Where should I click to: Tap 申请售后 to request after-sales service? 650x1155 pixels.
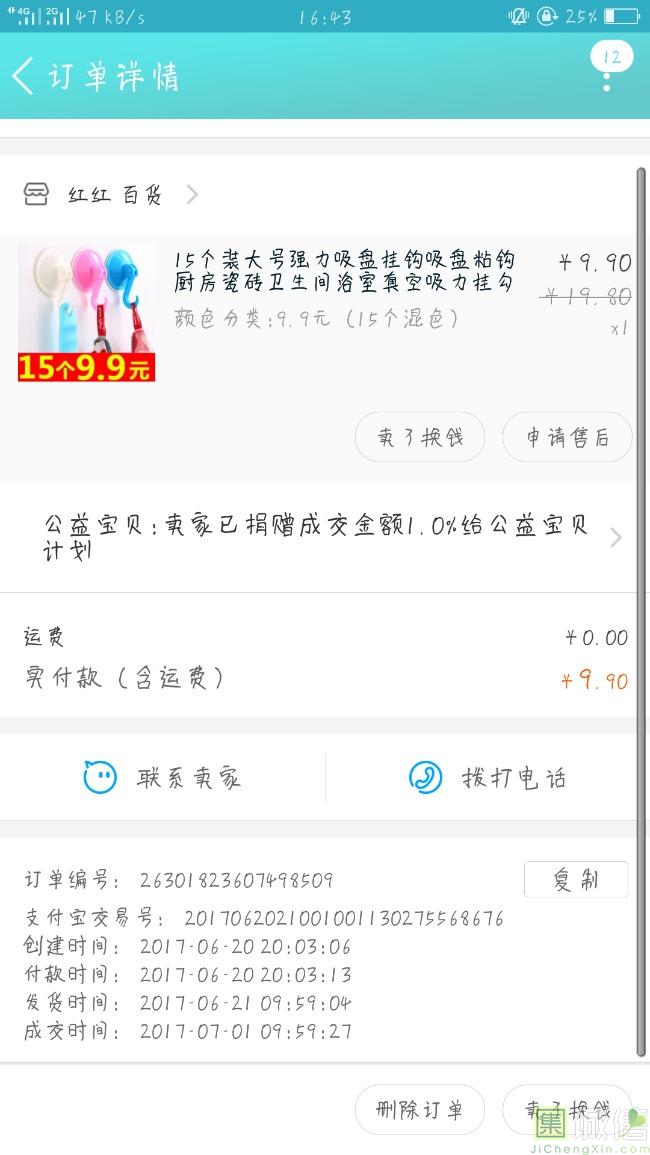(567, 437)
